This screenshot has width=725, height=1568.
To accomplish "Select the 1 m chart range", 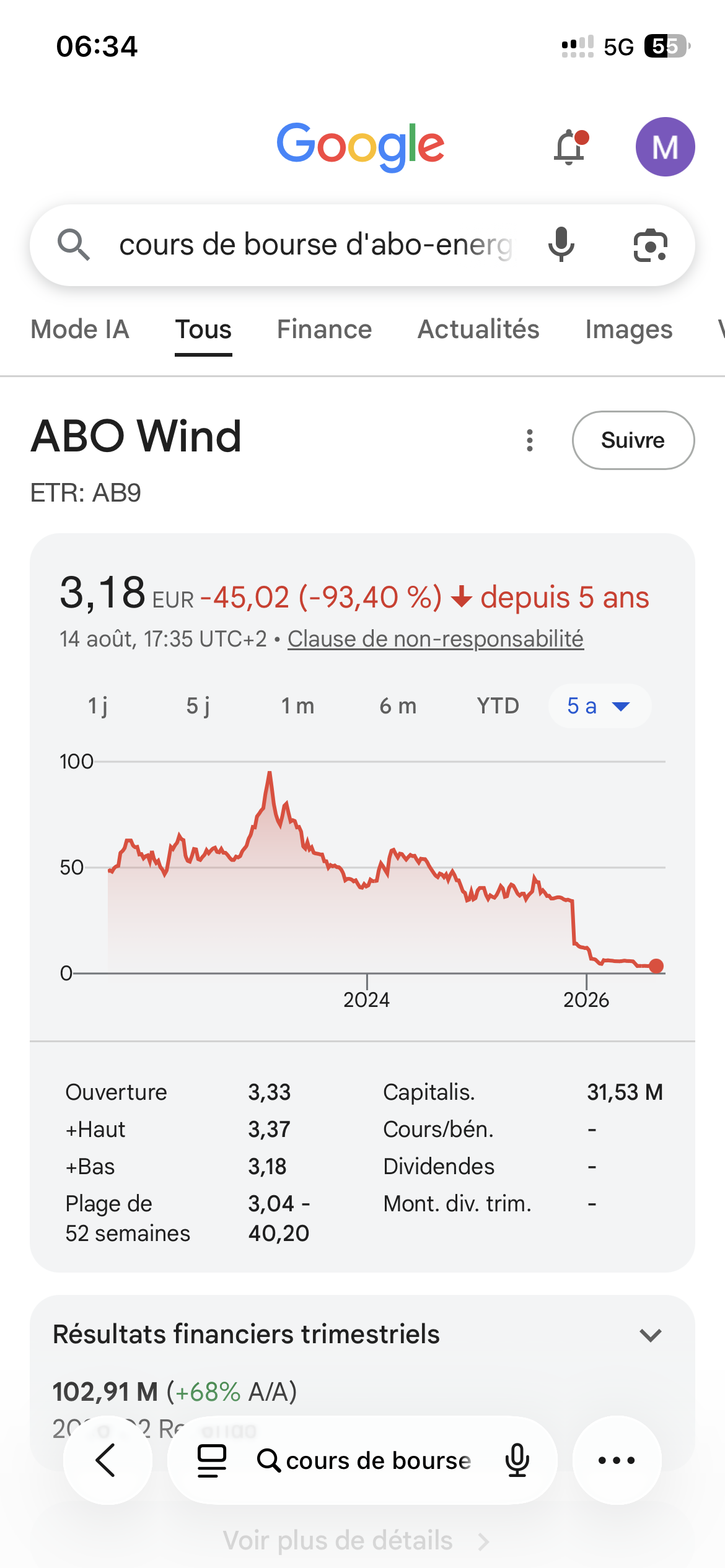I will [298, 706].
